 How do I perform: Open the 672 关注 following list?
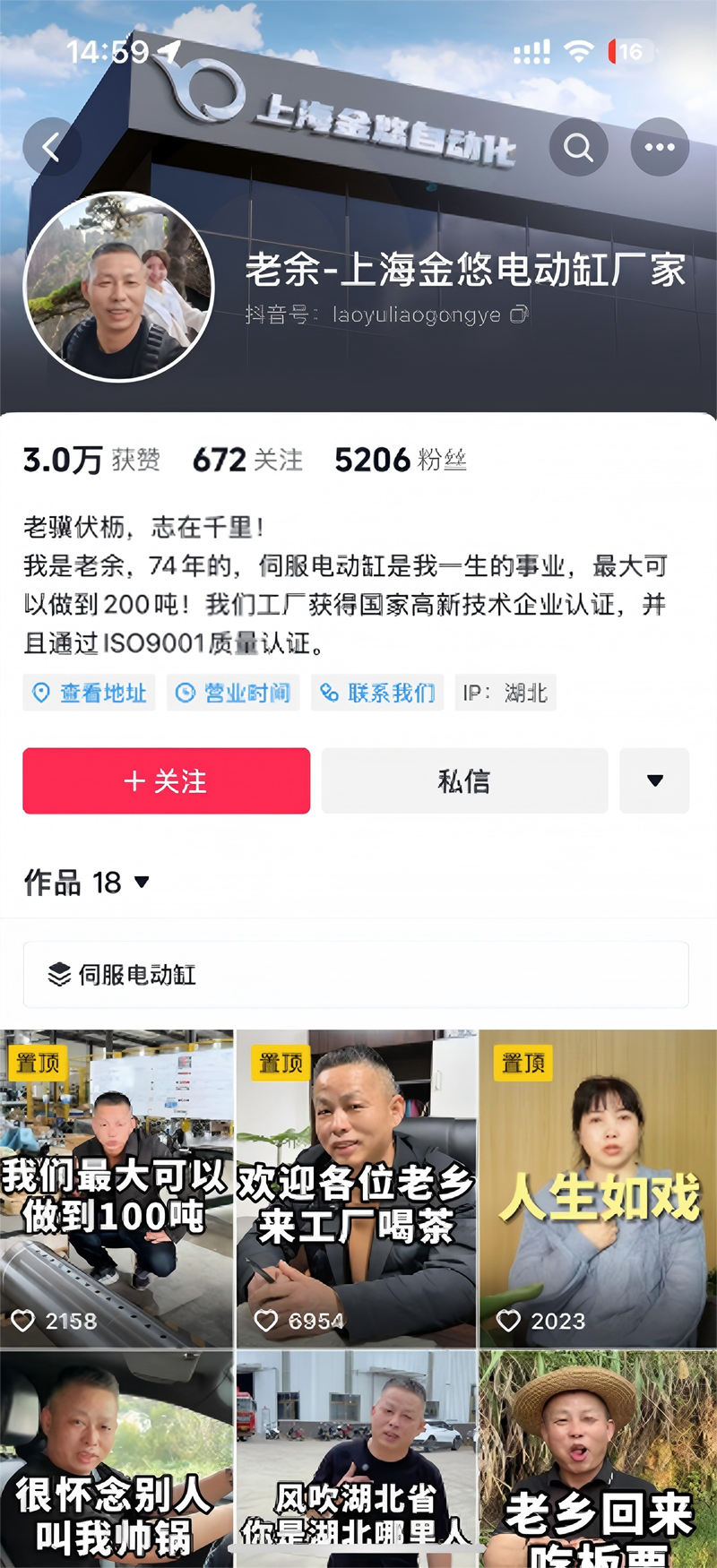coord(248,460)
